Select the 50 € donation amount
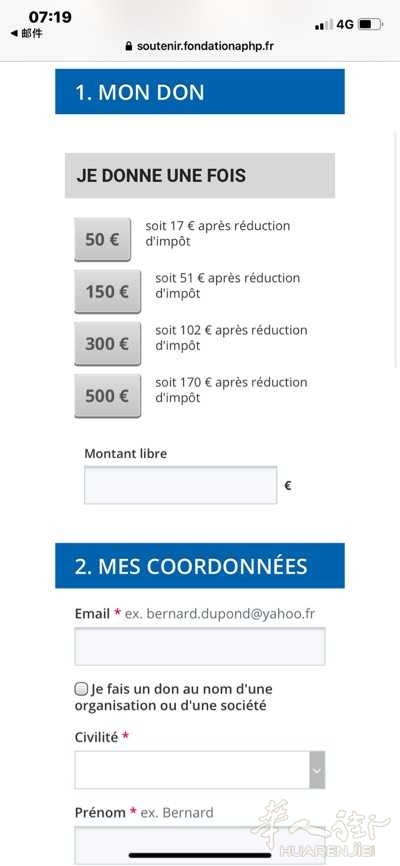 pyautogui.click(x=103, y=239)
